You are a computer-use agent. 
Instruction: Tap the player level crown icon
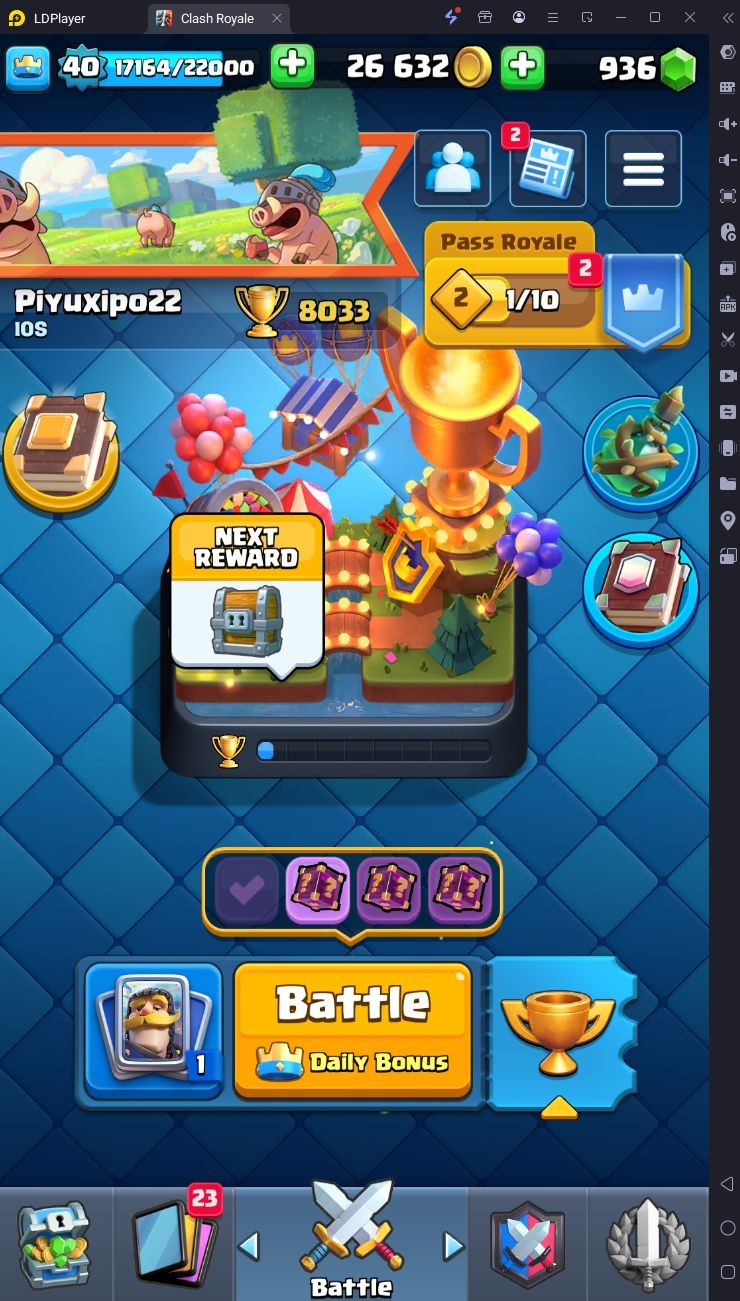click(27, 67)
